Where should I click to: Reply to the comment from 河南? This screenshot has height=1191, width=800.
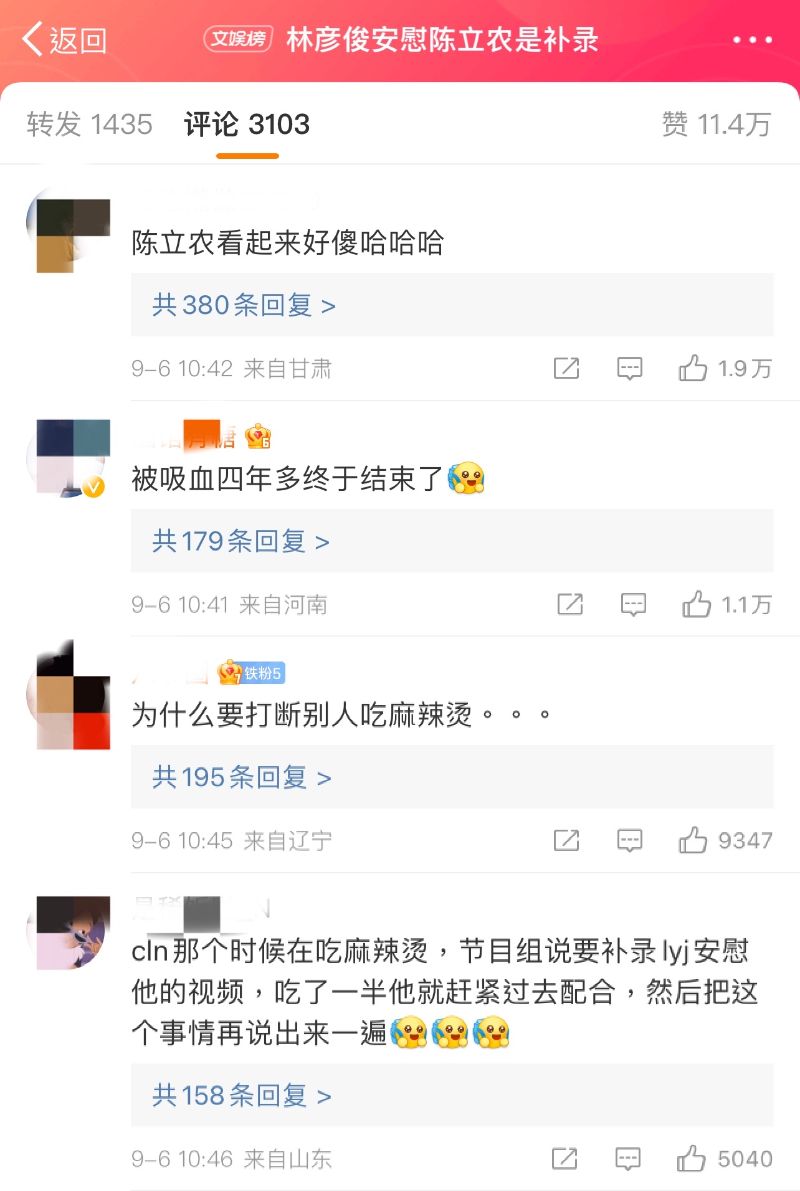click(x=633, y=605)
